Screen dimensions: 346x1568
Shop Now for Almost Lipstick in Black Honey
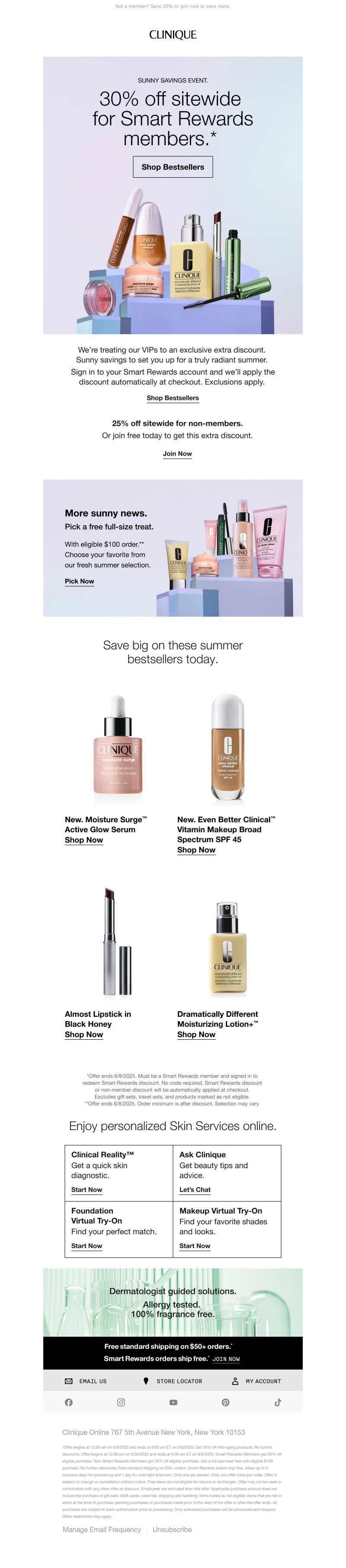click(83, 1034)
